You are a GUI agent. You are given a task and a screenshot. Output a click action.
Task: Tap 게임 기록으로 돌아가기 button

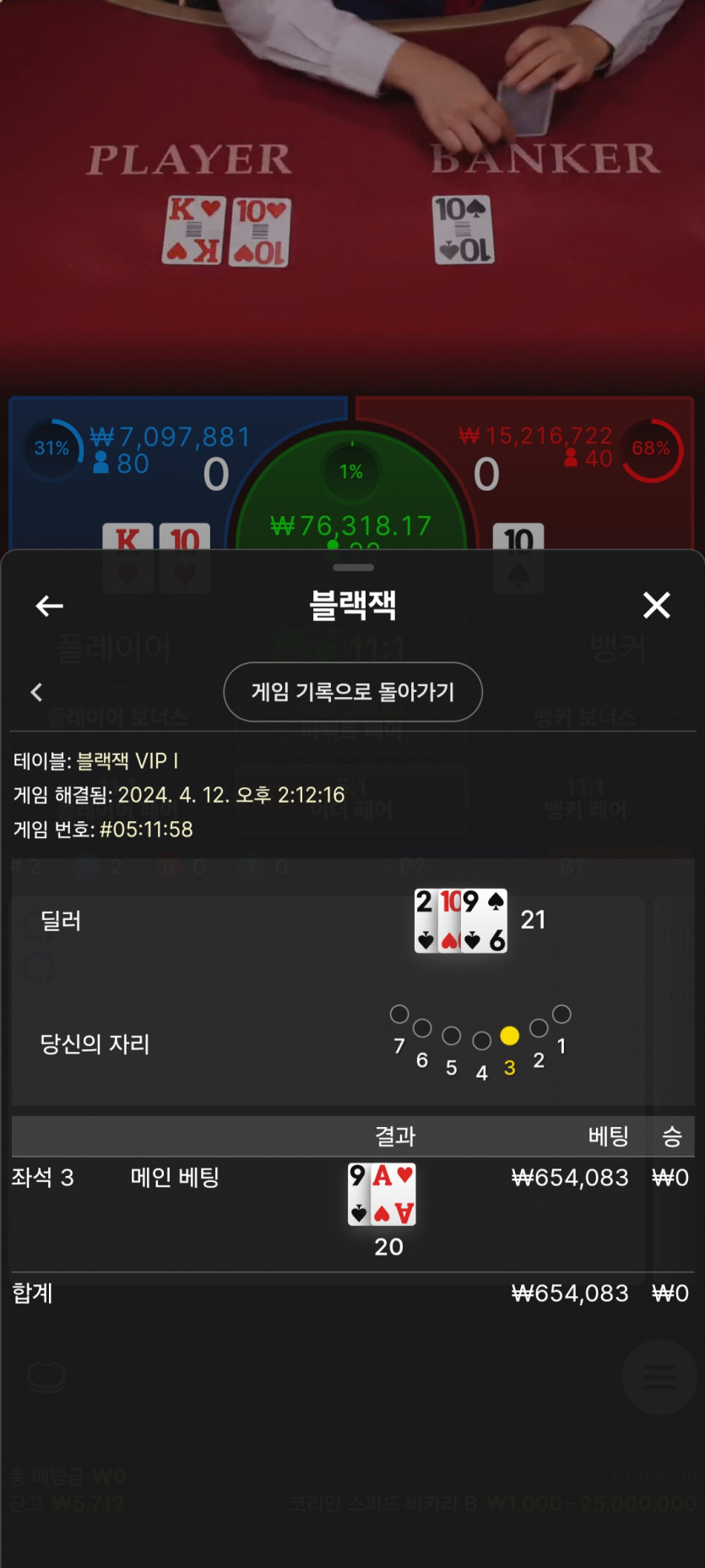pyautogui.click(x=353, y=692)
